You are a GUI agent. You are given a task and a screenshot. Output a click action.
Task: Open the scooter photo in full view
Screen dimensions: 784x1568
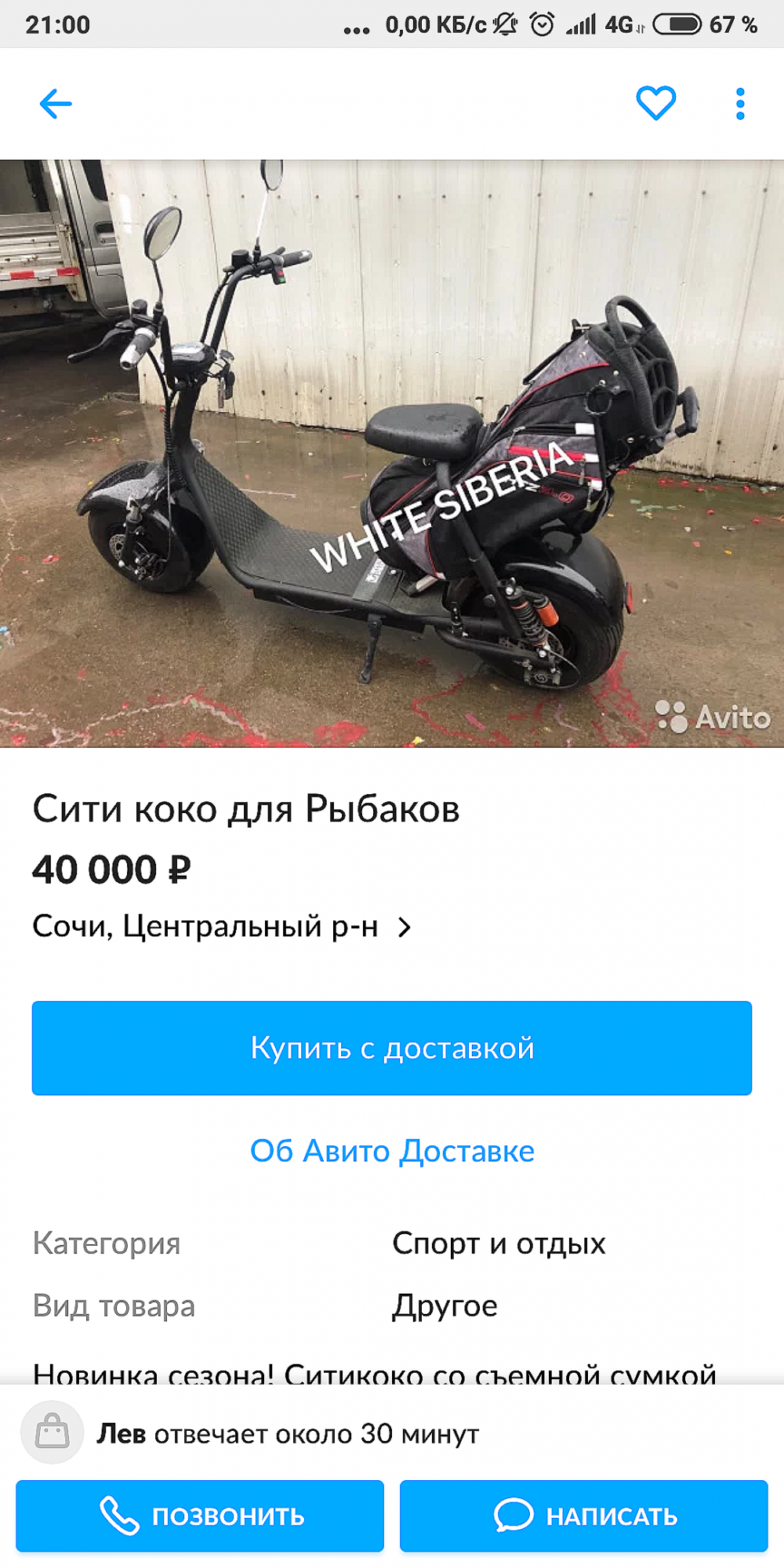(392, 453)
